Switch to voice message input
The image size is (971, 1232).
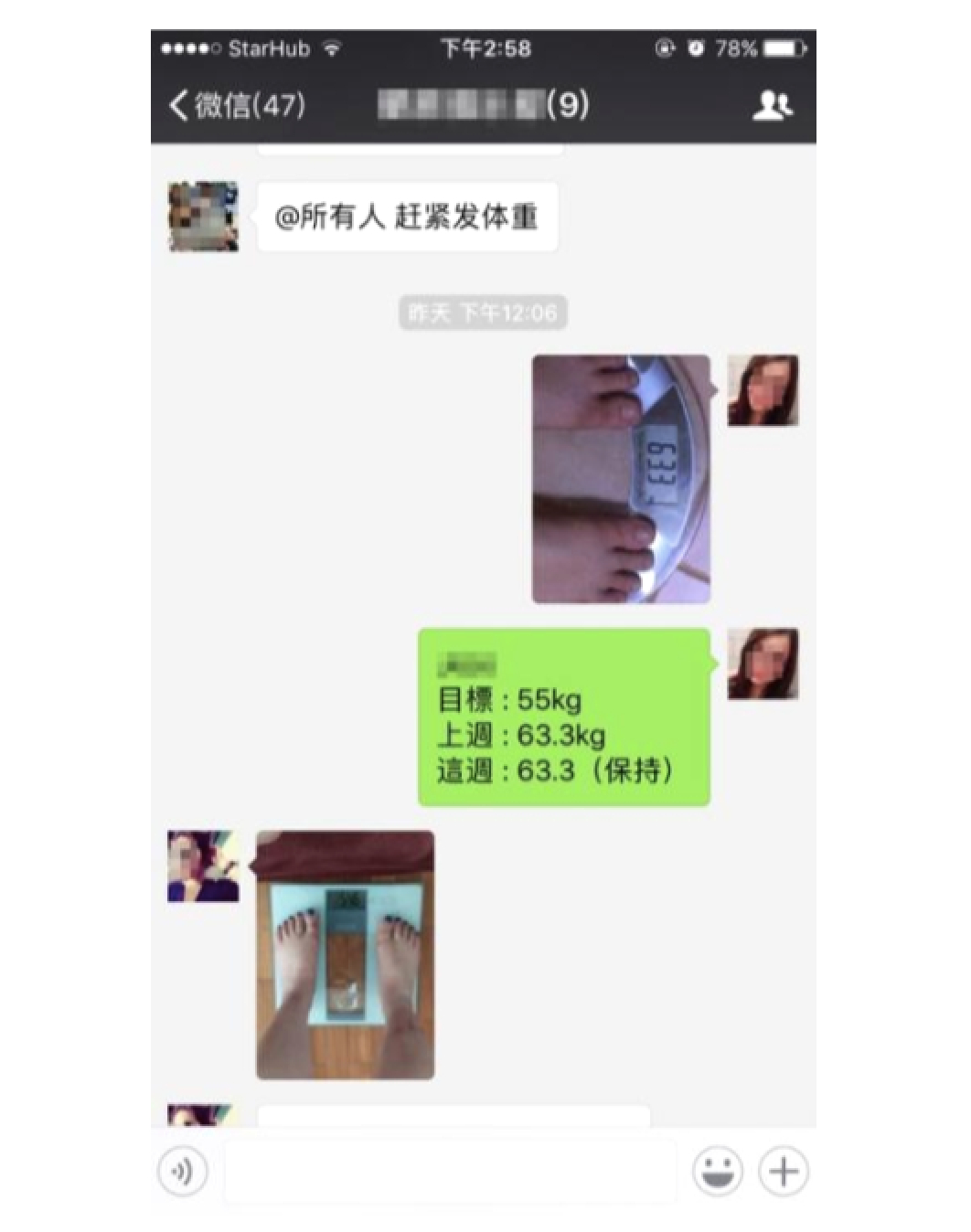[x=183, y=1171]
